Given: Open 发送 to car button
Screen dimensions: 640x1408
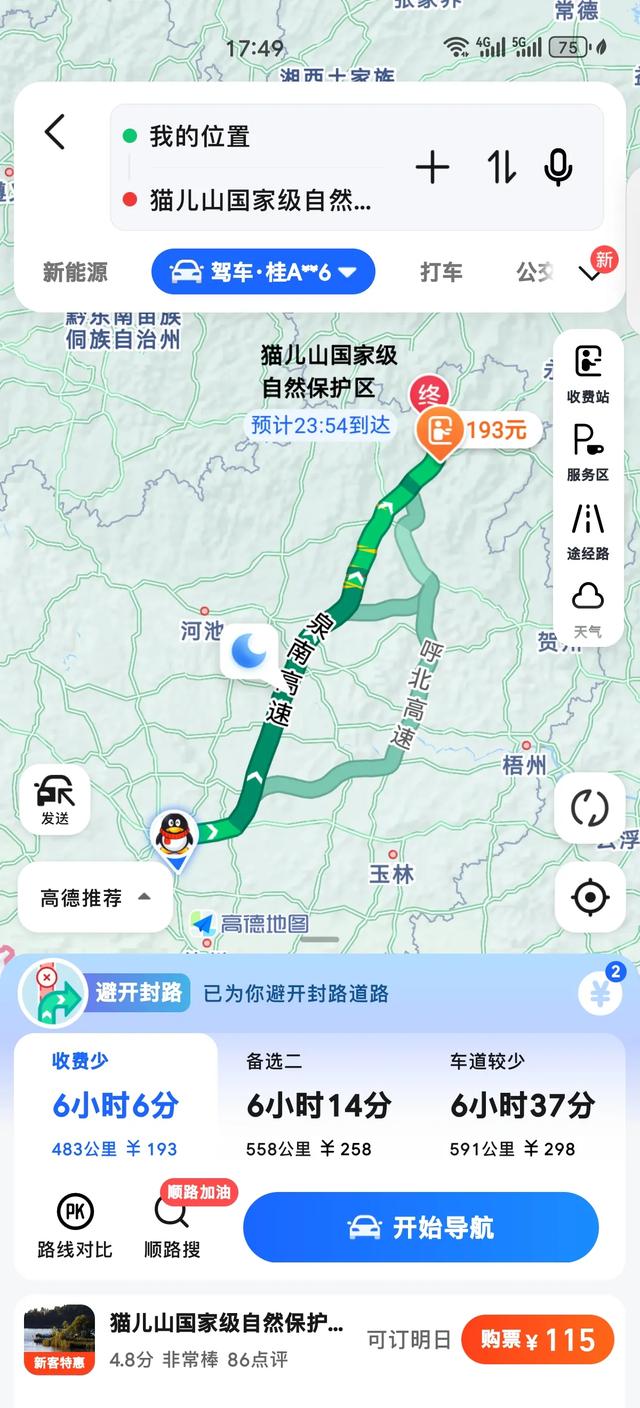Looking at the screenshot, I should tap(55, 800).
